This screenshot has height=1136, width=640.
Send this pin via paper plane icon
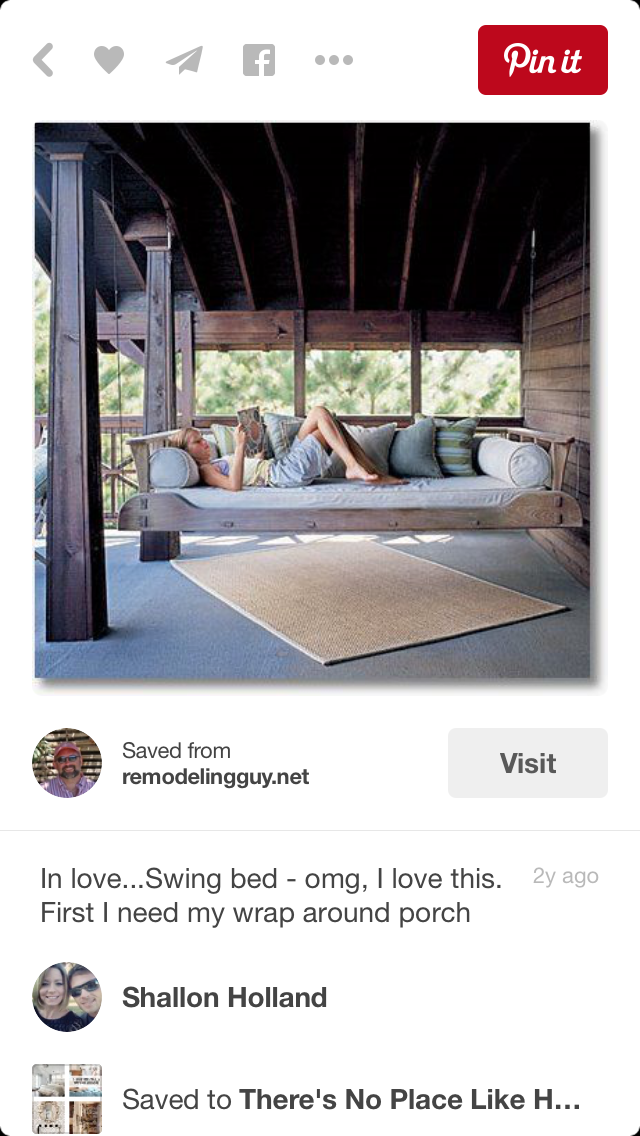click(x=184, y=60)
